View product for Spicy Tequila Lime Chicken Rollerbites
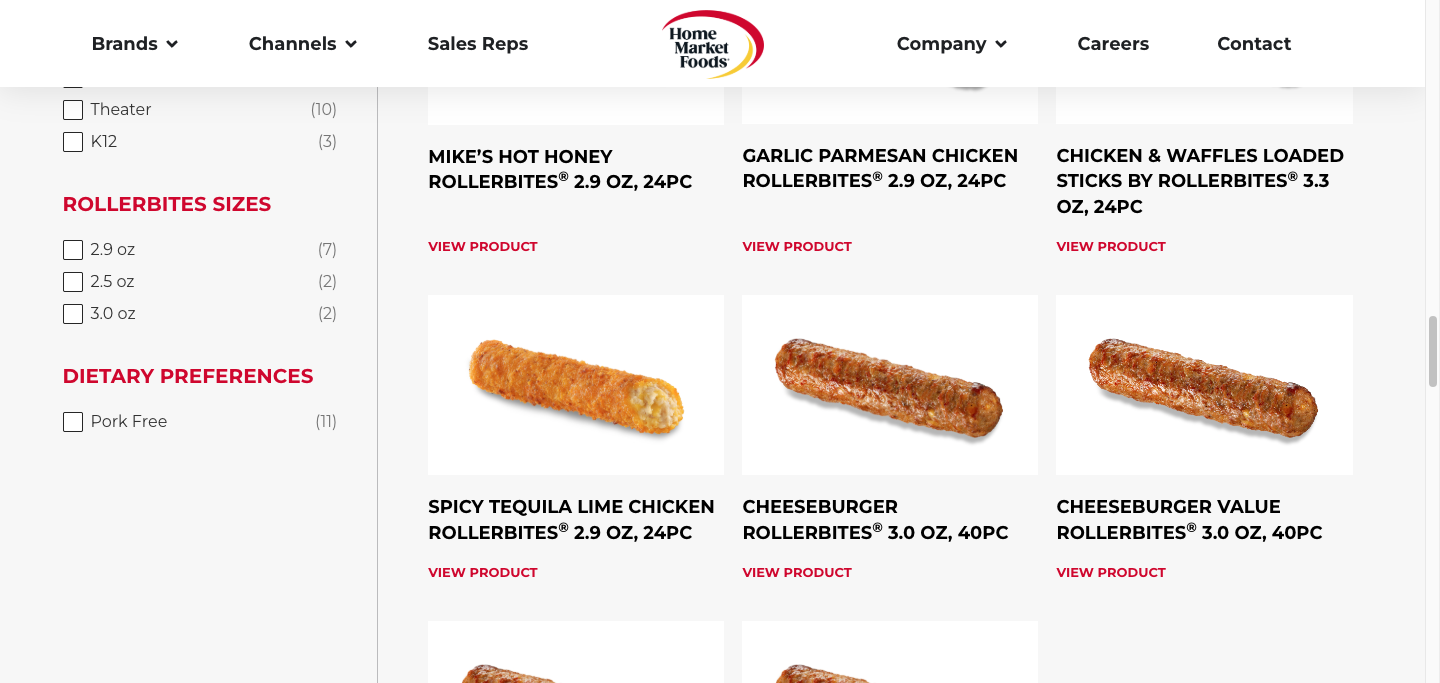The image size is (1440, 683). [482, 573]
